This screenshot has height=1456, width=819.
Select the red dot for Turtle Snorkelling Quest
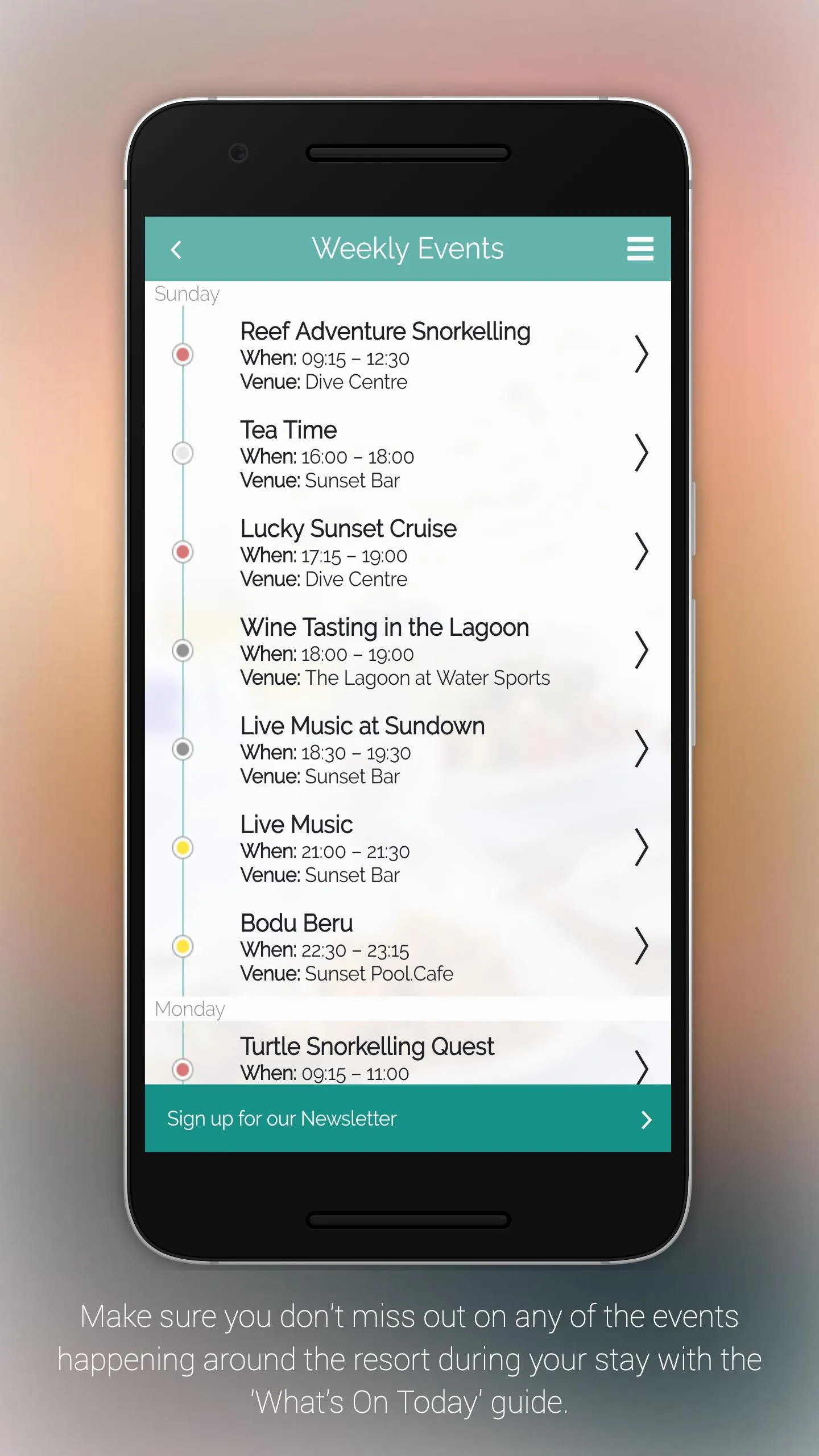pos(182,1069)
